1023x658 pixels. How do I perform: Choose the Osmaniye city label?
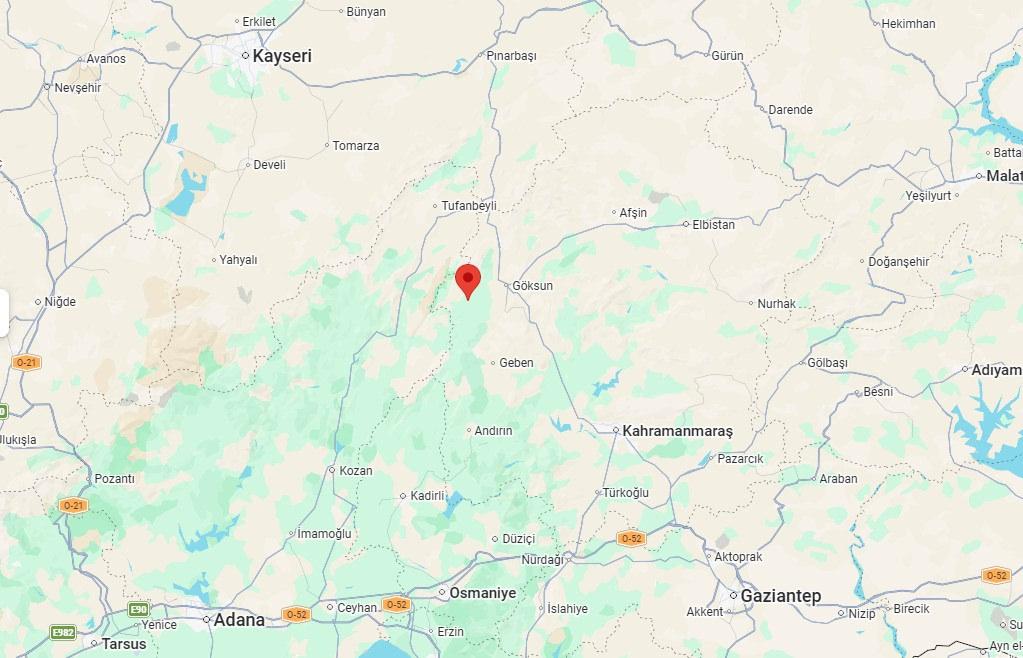tap(483, 593)
